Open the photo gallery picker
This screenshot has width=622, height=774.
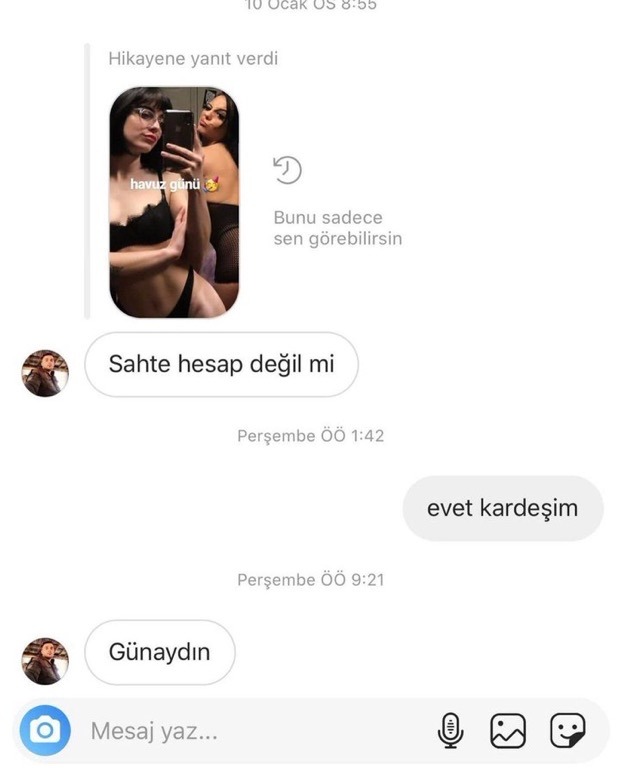pos(508,731)
